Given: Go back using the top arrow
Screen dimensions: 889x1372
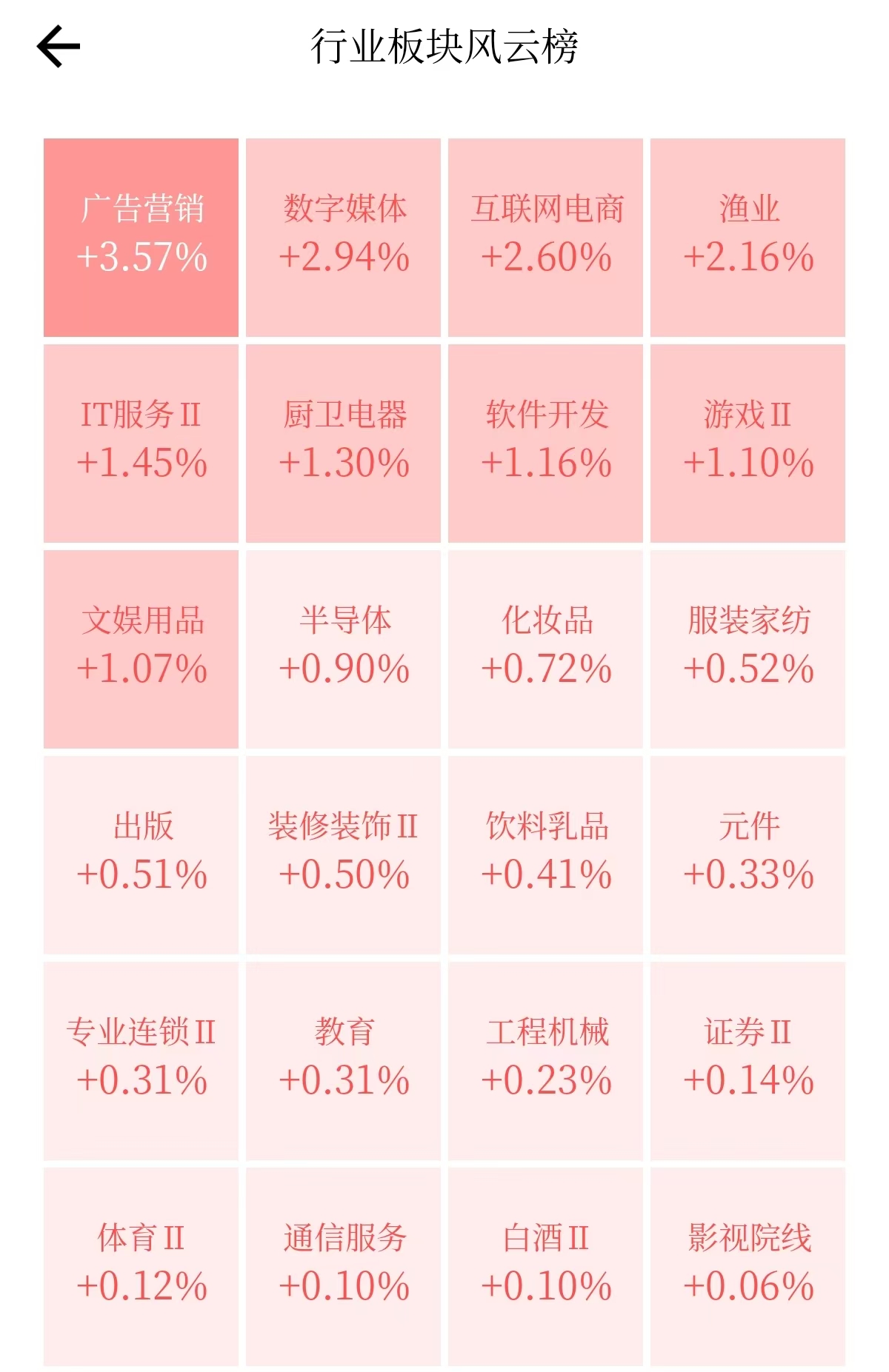Looking at the screenshot, I should [59, 47].
